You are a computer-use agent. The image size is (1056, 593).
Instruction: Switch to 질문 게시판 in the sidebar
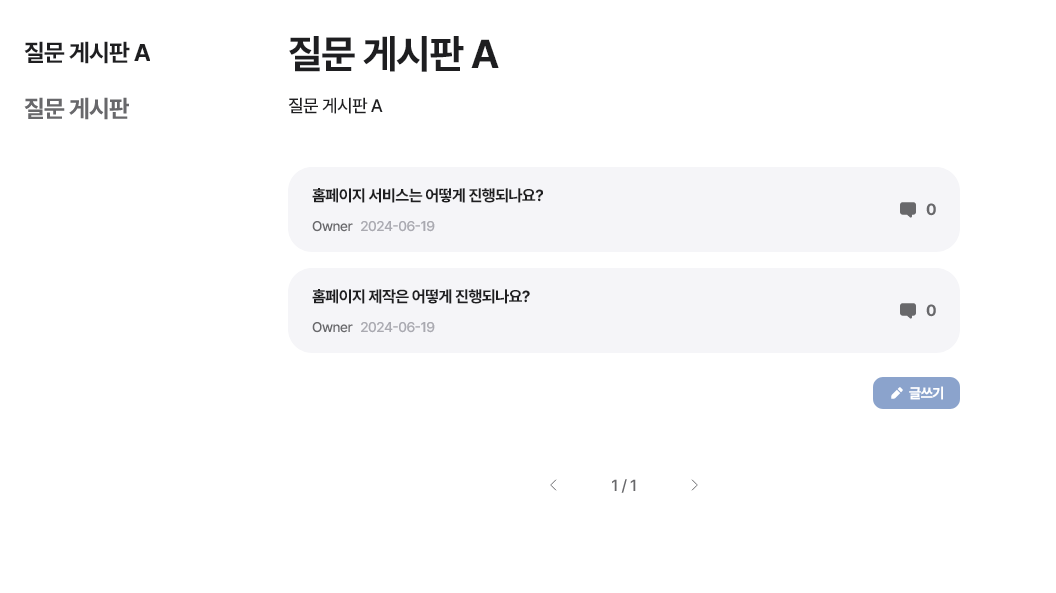click(76, 108)
